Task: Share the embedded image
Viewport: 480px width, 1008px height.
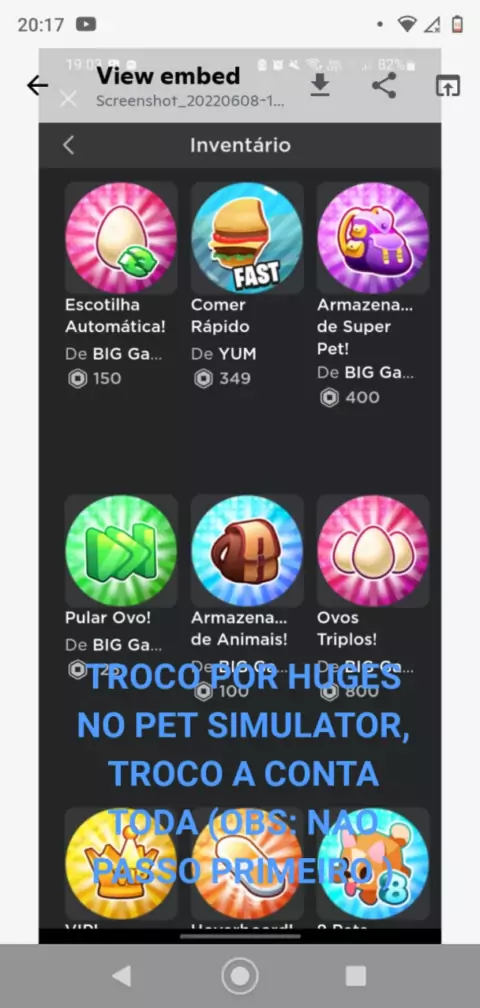Action: coord(384,86)
